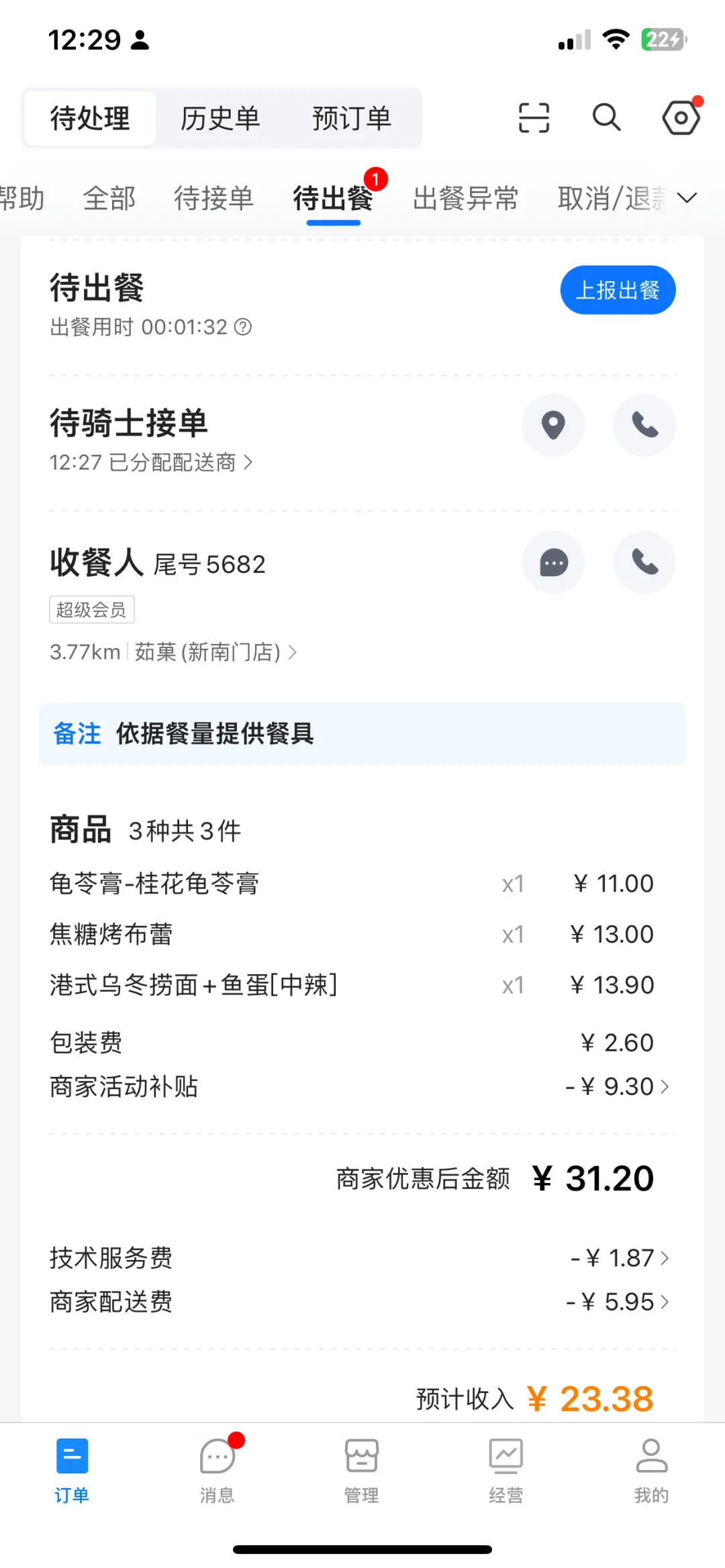
Task: Expand the order tabs dropdown arrow
Action: point(687,198)
